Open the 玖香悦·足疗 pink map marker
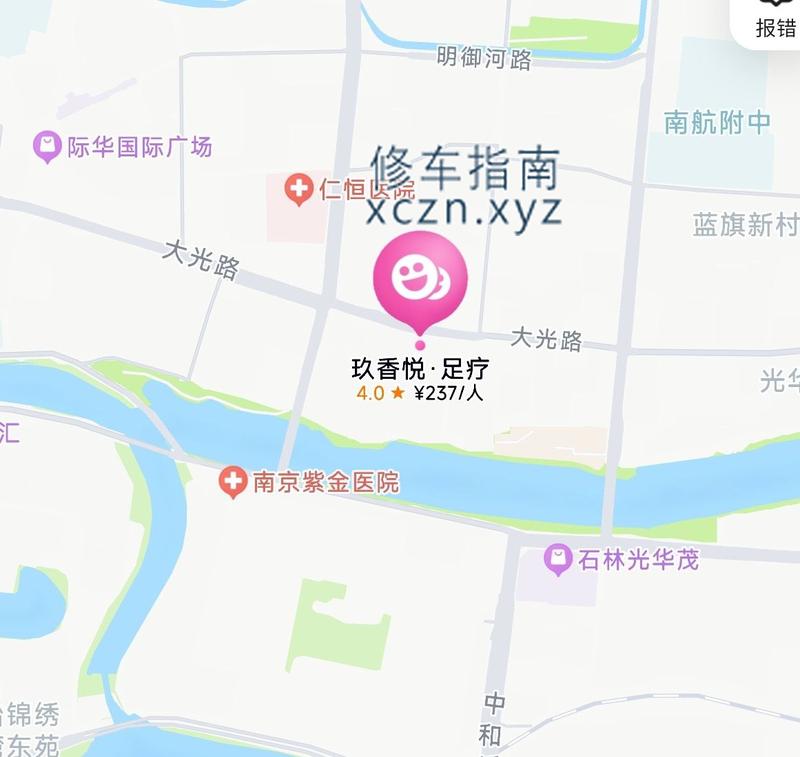 click(x=420, y=277)
